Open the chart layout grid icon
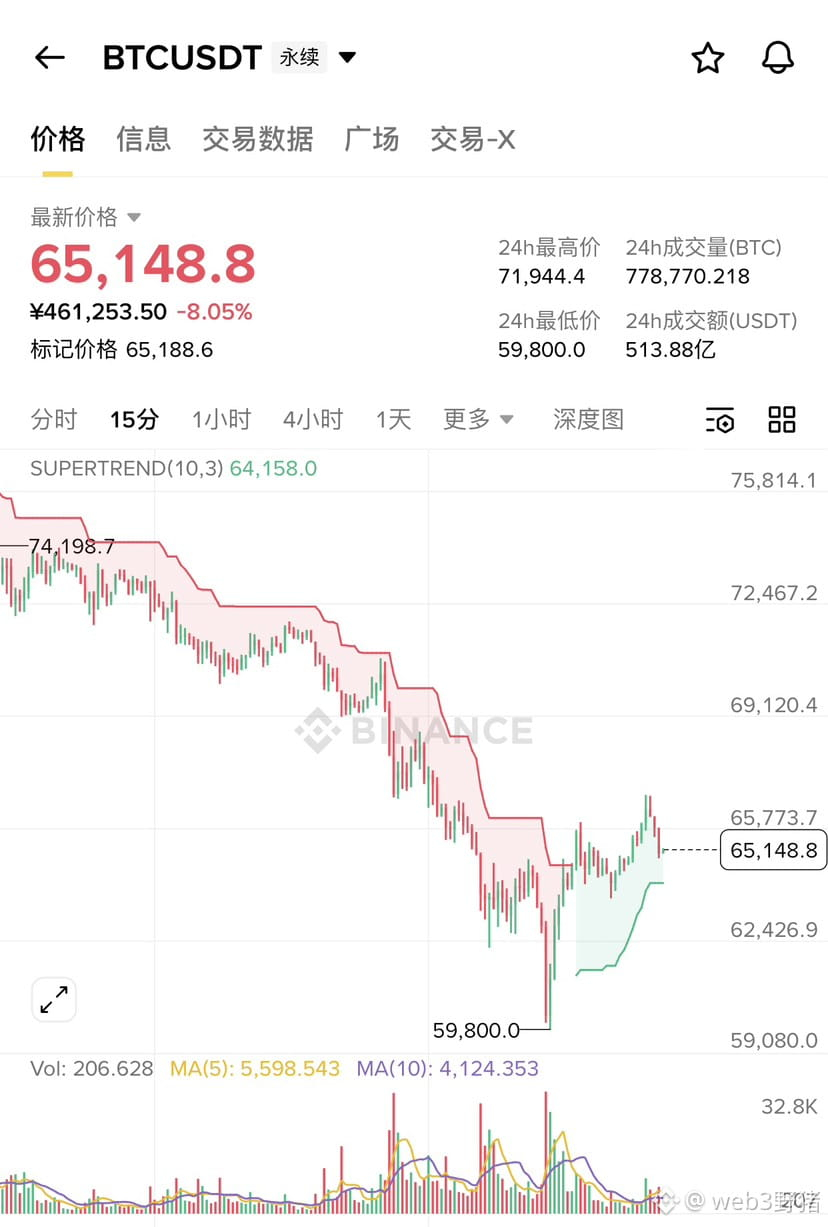Image resolution: width=828 pixels, height=1227 pixels. tap(782, 420)
